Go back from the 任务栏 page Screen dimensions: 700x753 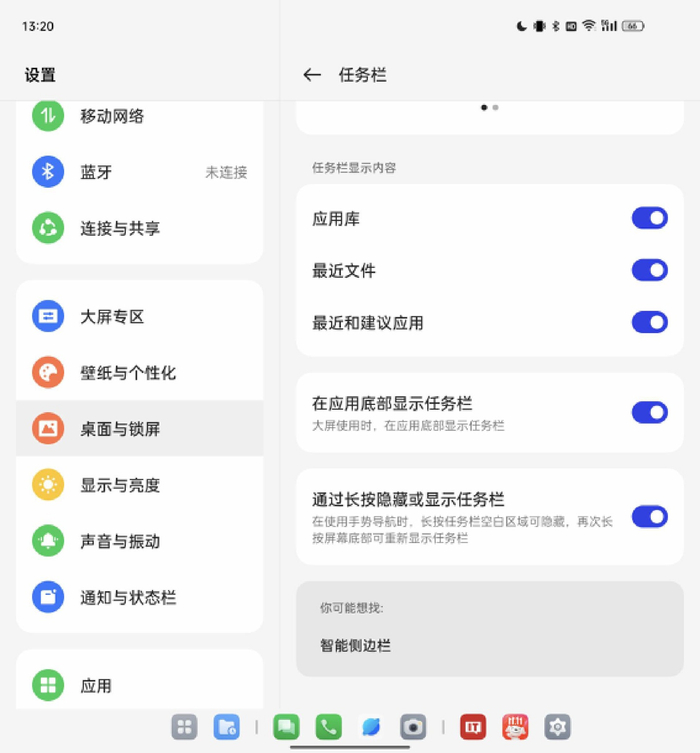(312, 75)
